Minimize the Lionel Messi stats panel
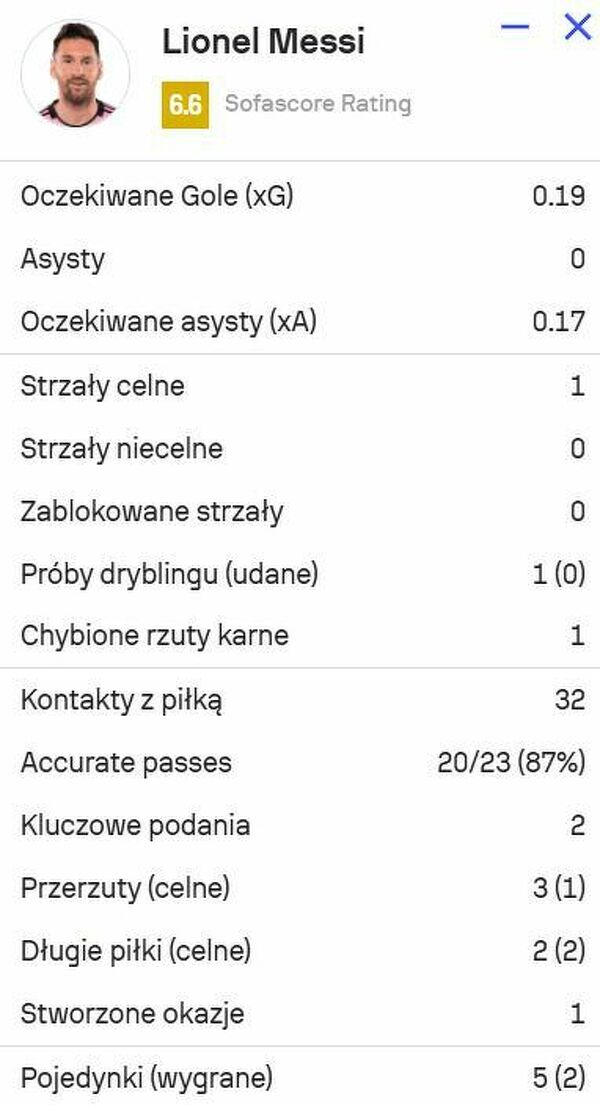This screenshot has width=600, height=1105. click(x=514, y=27)
